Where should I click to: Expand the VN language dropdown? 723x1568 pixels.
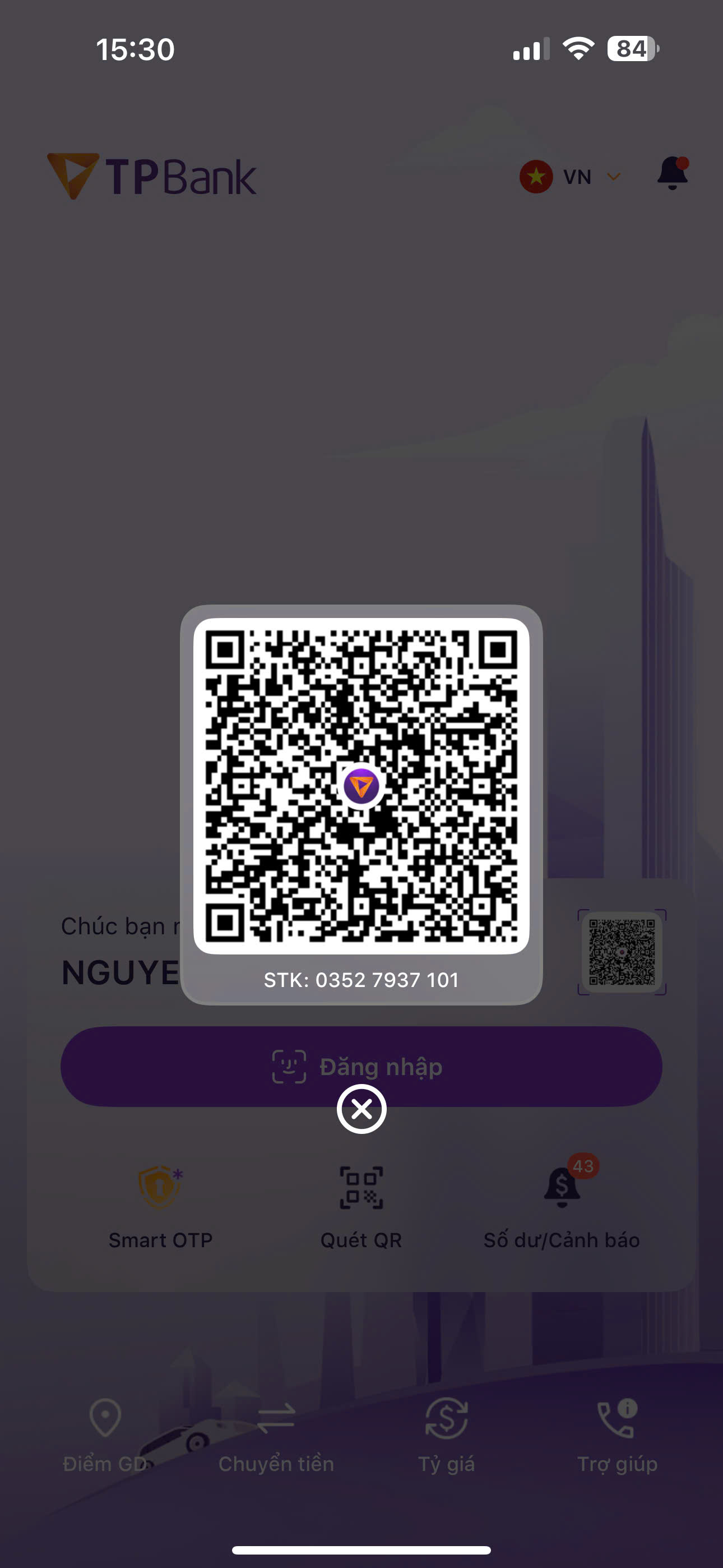pos(570,177)
